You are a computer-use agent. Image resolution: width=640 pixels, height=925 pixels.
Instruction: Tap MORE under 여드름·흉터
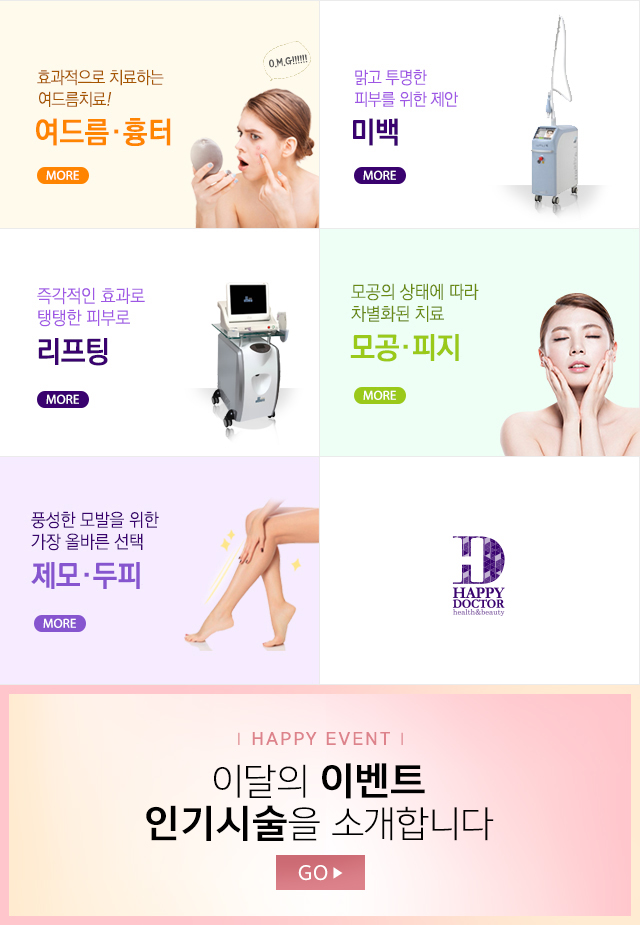pos(62,175)
